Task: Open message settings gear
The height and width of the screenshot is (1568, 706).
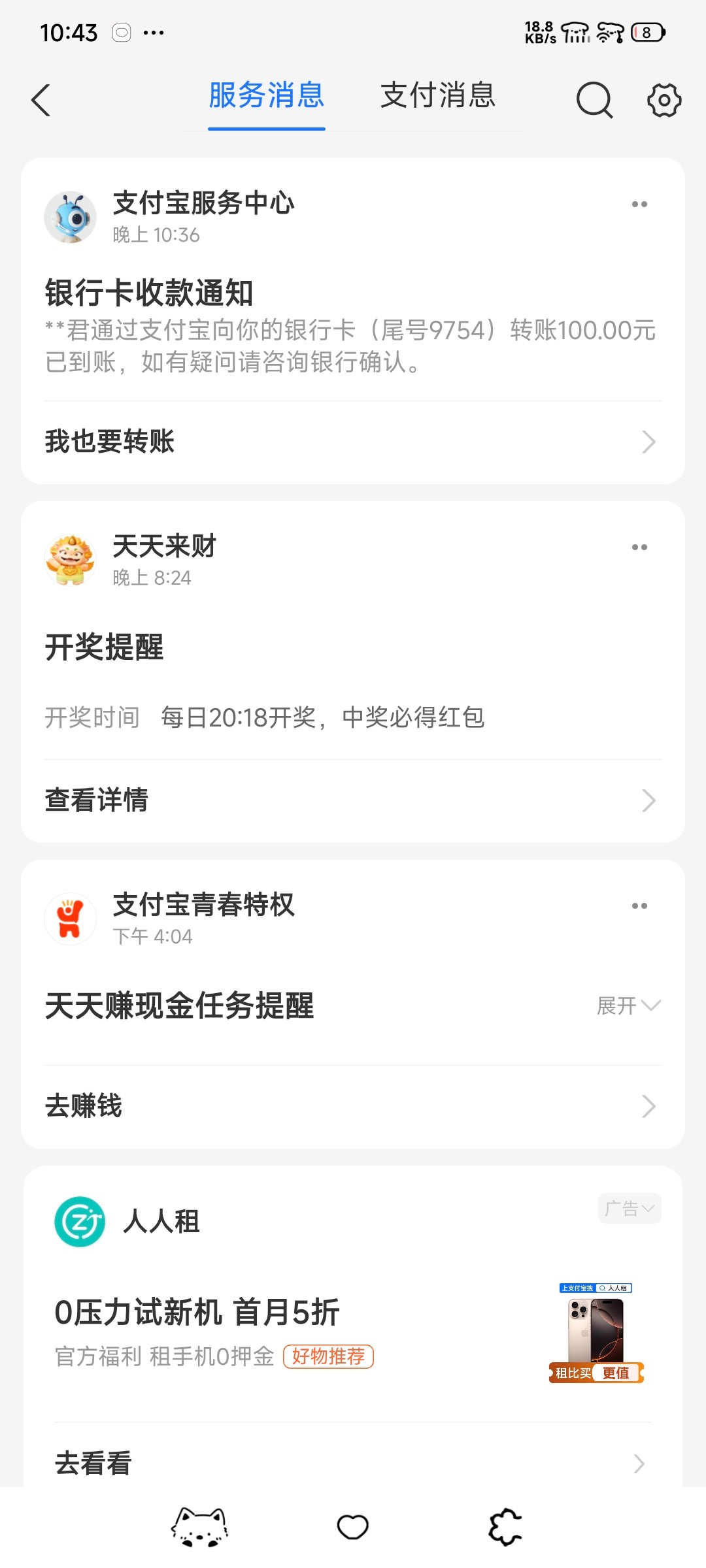Action: click(x=664, y=100)
